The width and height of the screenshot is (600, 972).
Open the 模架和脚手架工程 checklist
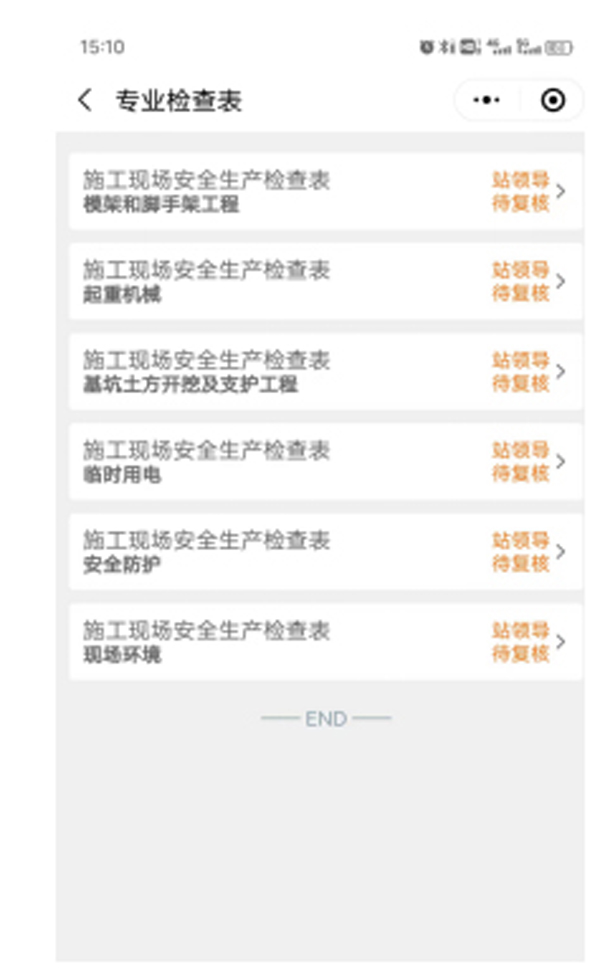click(x=325, y=192)
